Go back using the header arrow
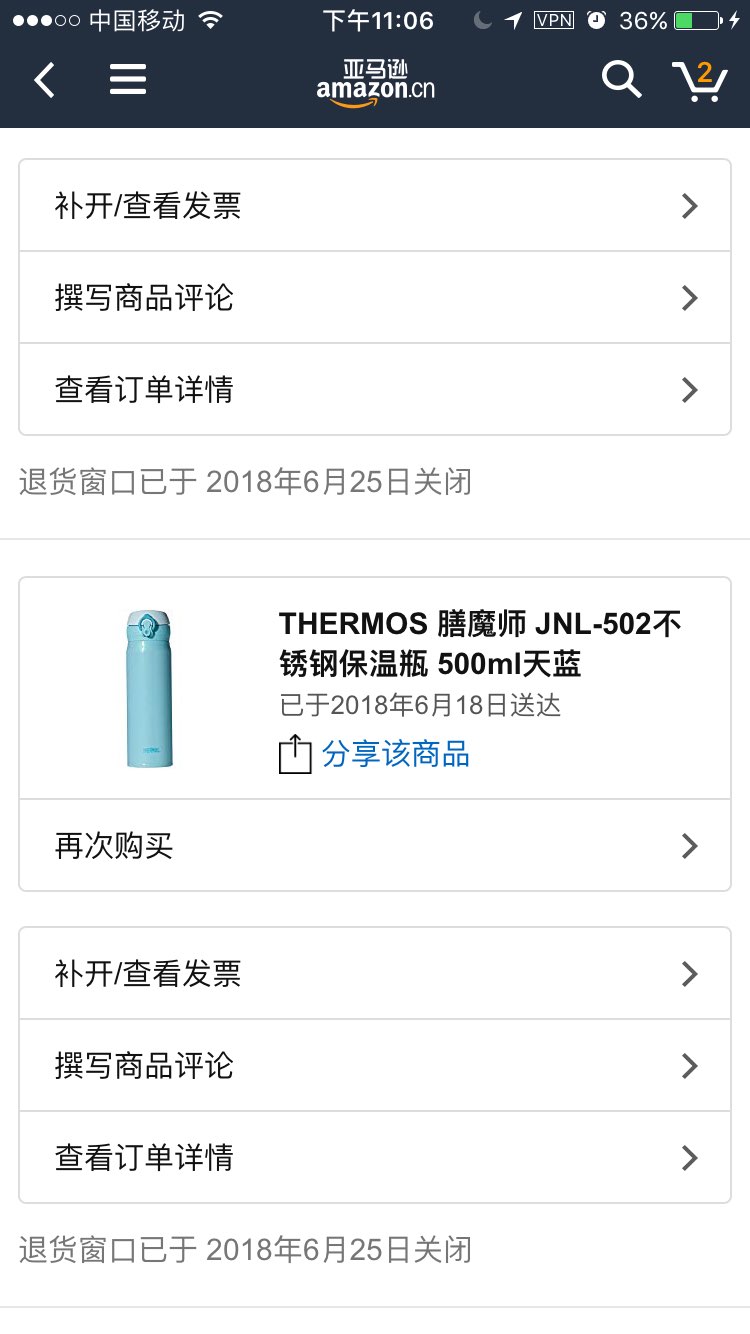The width and height of the screenshot is (750, 1334). (x=44, y=80)
